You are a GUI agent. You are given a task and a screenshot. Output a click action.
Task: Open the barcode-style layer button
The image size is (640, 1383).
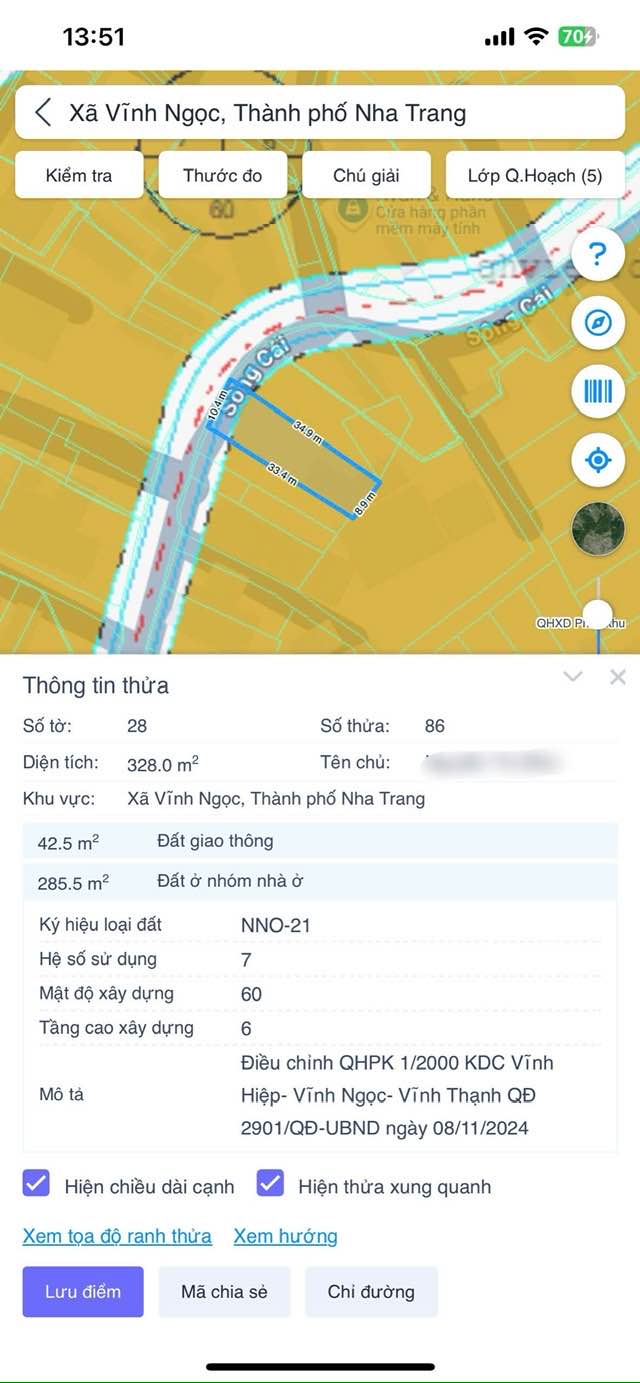click(598, 391)
